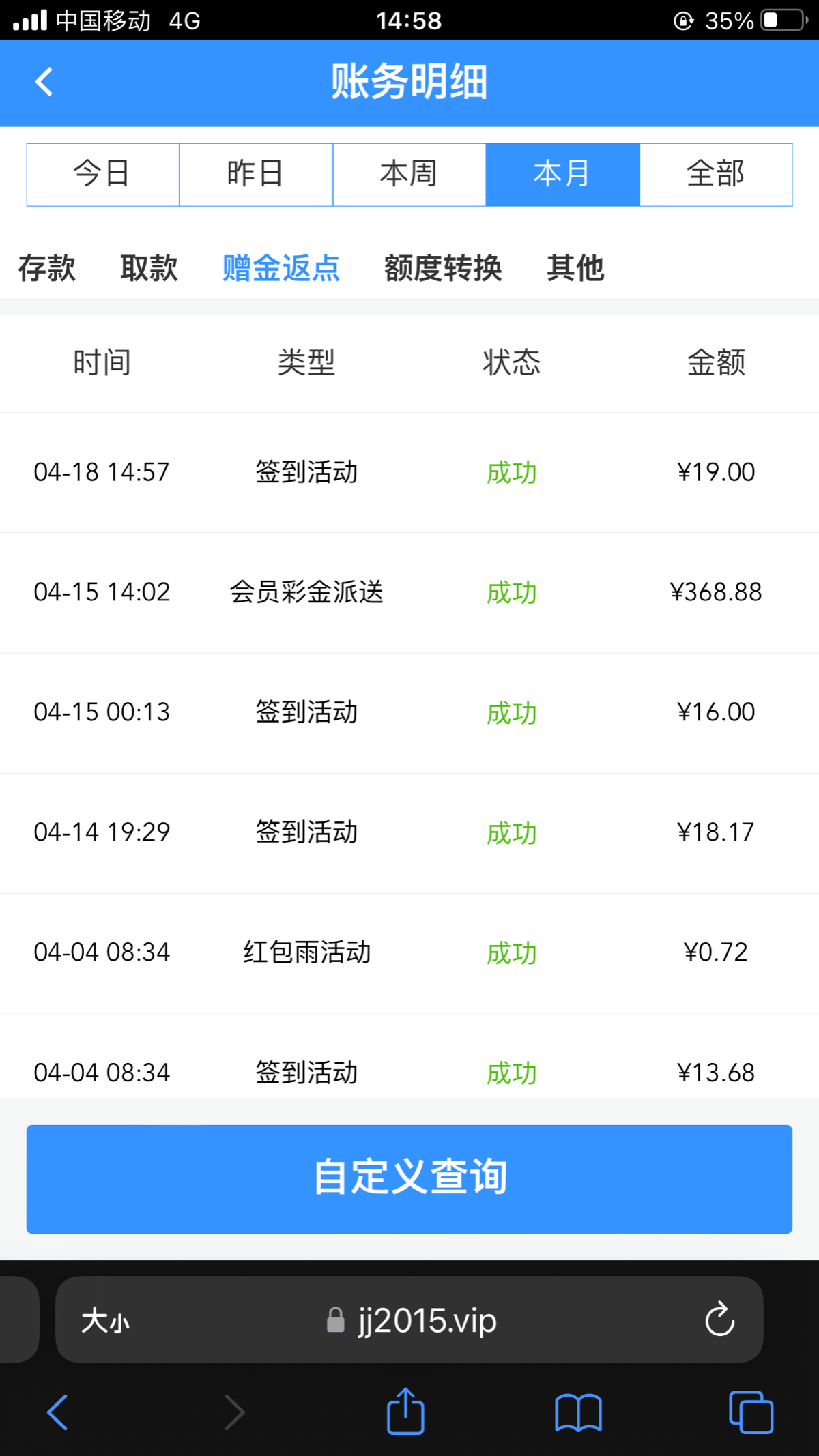Tap the 本月 time range tab
The image size is (819, 1456).
[x=562, y=174]
